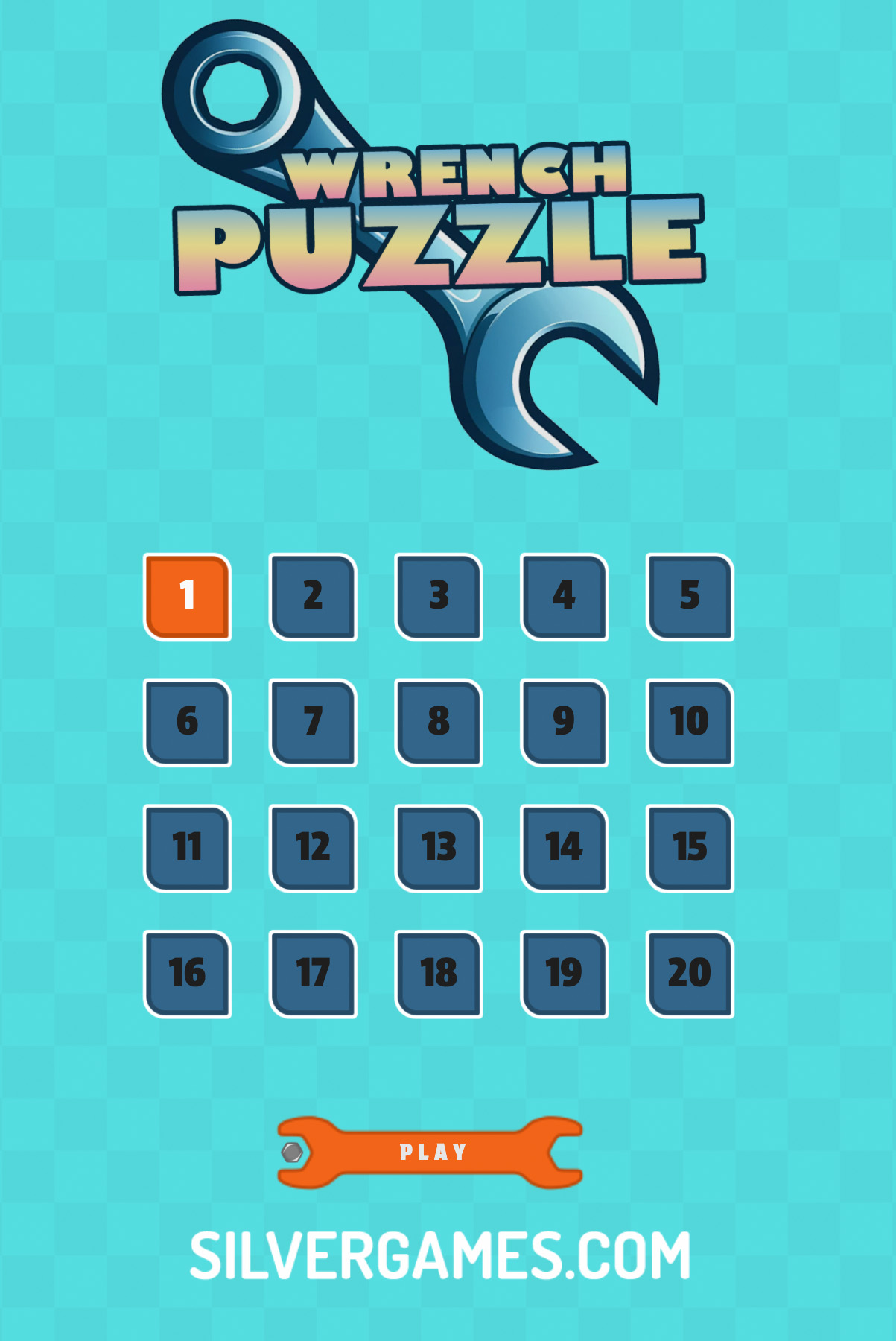The width and height of the screenshot is (896, 1341).
Task: Tap level 16
Action: [187, 974]
